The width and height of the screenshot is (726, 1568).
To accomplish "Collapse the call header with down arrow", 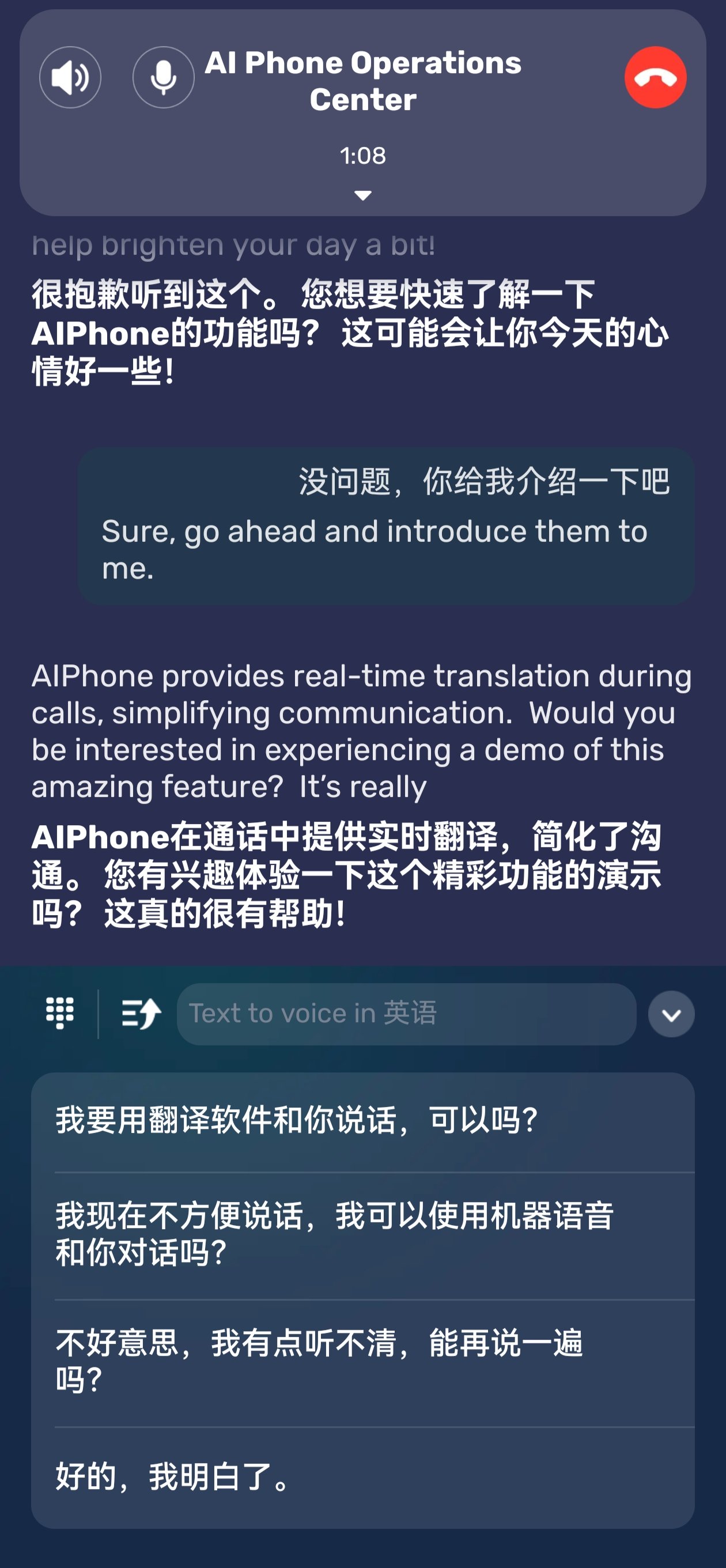I will 362,195.
